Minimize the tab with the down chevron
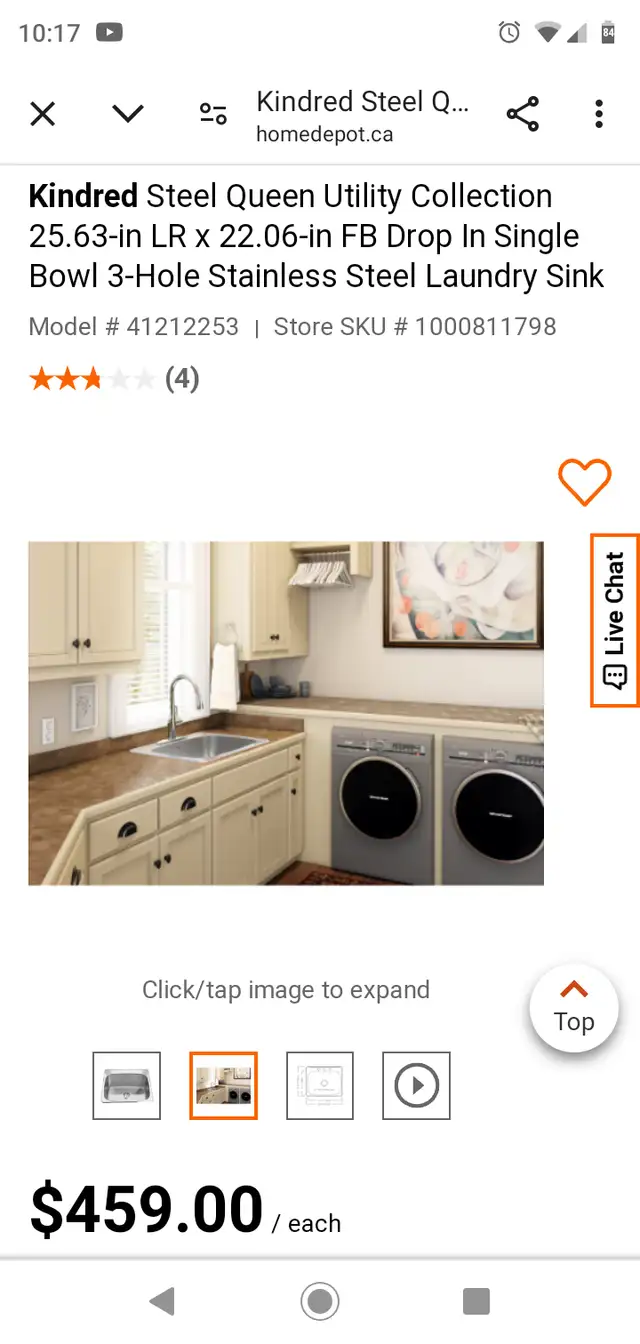The width and height of the screenshot is (640, 1344). click(x=128, y=114)
